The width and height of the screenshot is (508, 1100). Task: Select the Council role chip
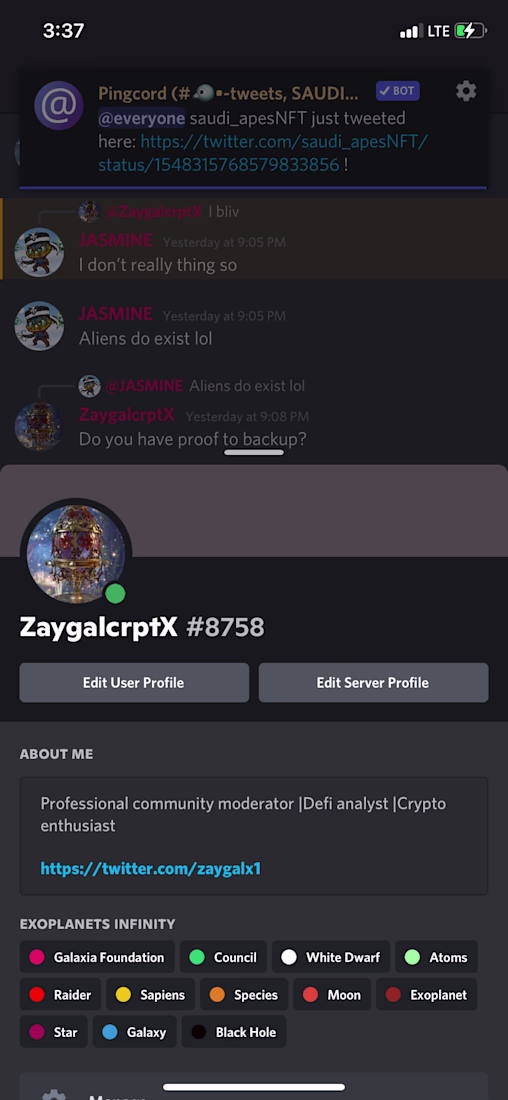[223, 957]
